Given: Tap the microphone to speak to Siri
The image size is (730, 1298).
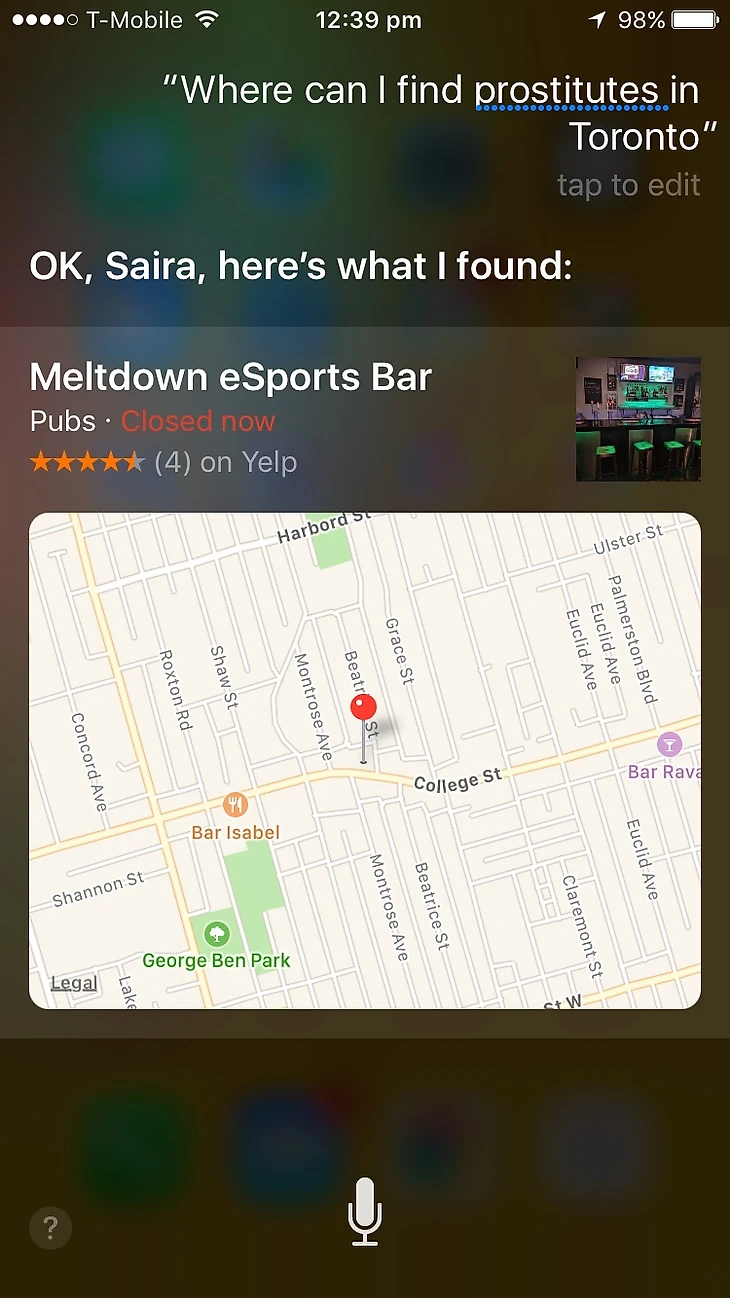Looking at the screenshot, I should (x=365, y=1211).
